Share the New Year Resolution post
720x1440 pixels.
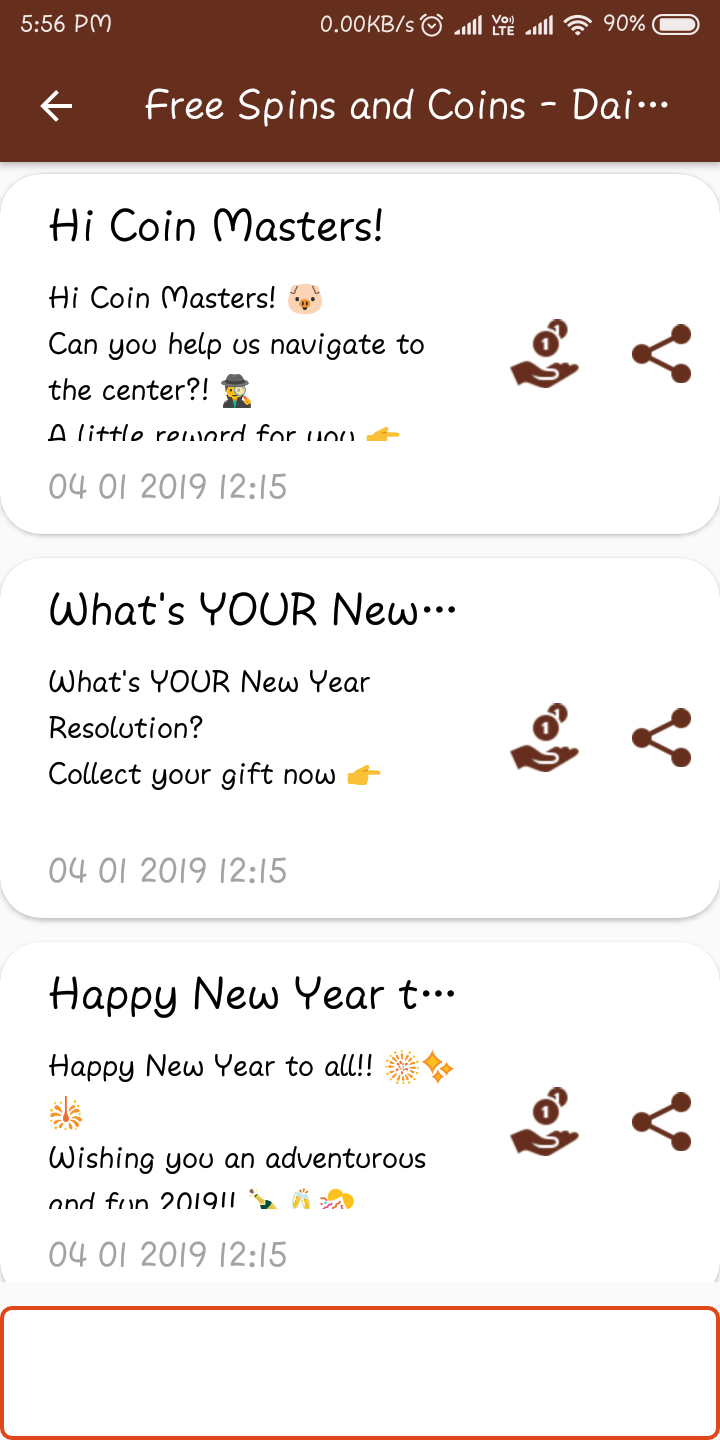point(662,738)
